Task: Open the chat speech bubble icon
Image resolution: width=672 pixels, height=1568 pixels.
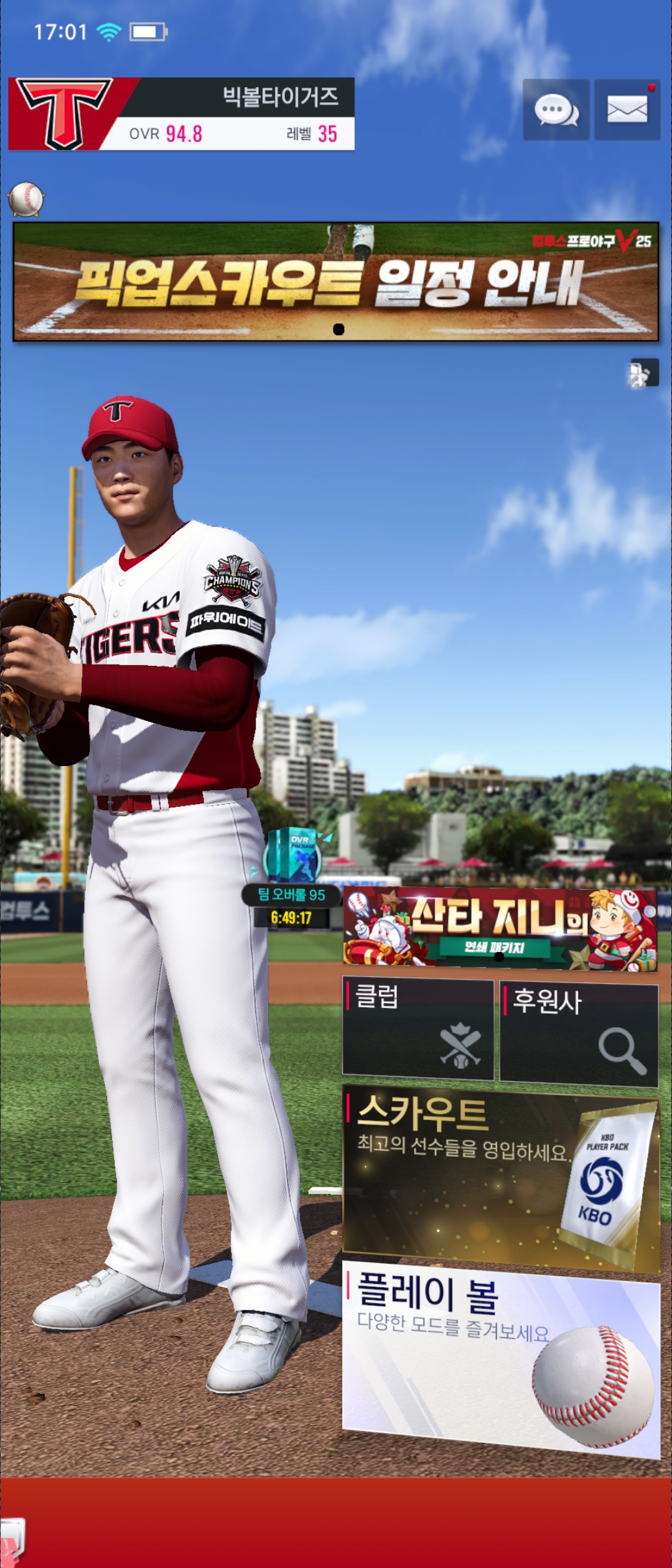Action: click(556, 110)
